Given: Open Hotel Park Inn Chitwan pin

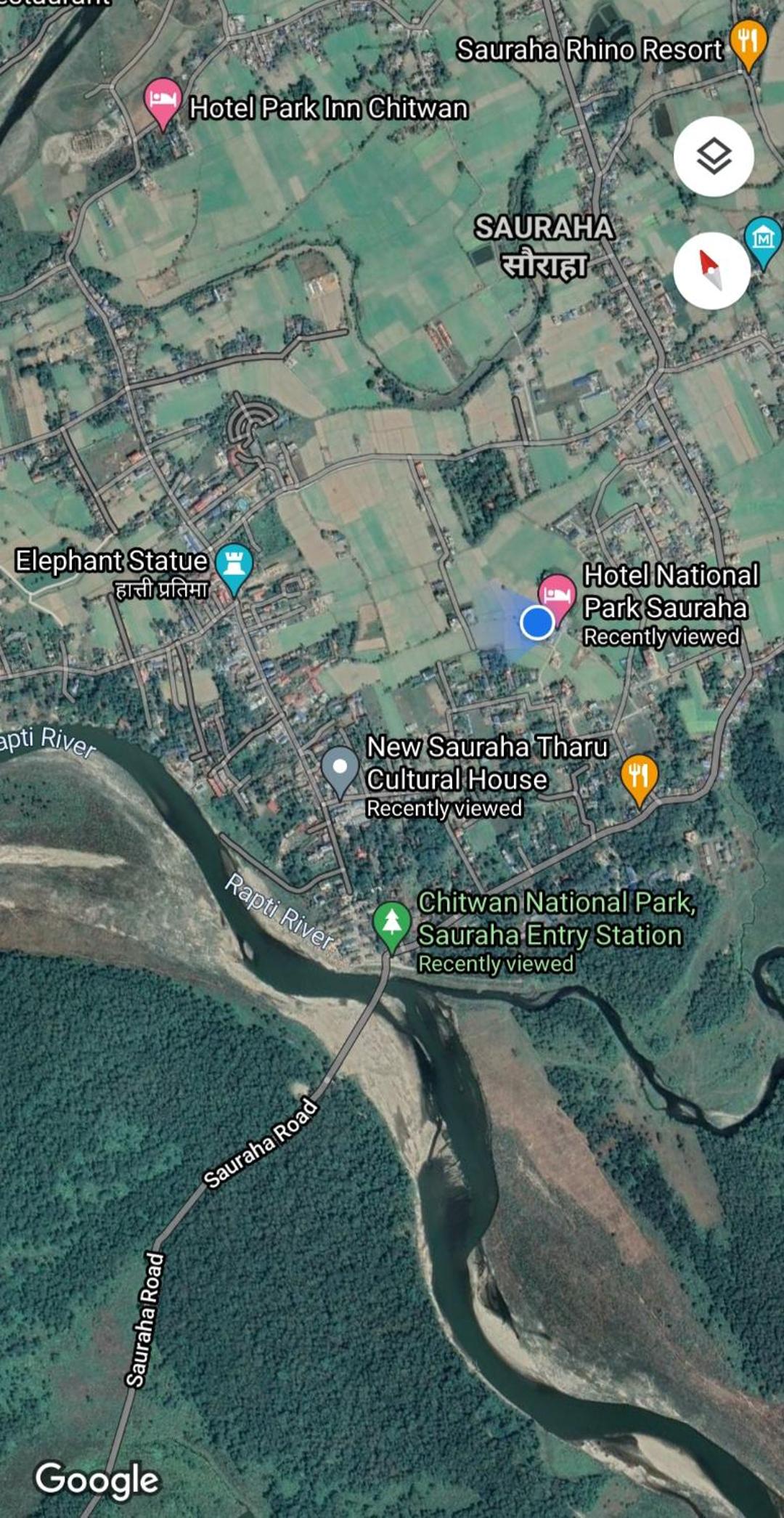Looking at the screenshot, I should [163, 100].
